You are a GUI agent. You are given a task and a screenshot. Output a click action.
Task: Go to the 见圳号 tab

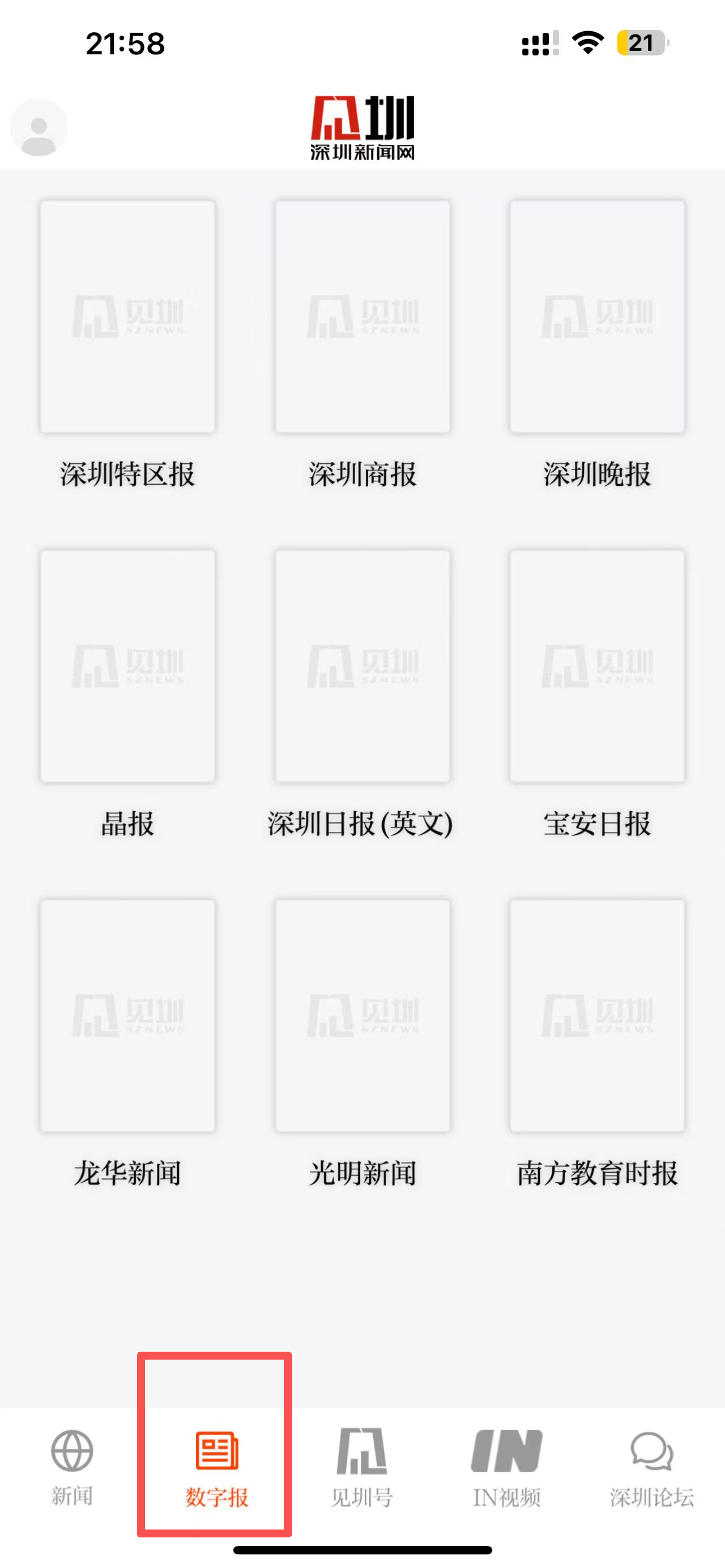pos(362,1467)
